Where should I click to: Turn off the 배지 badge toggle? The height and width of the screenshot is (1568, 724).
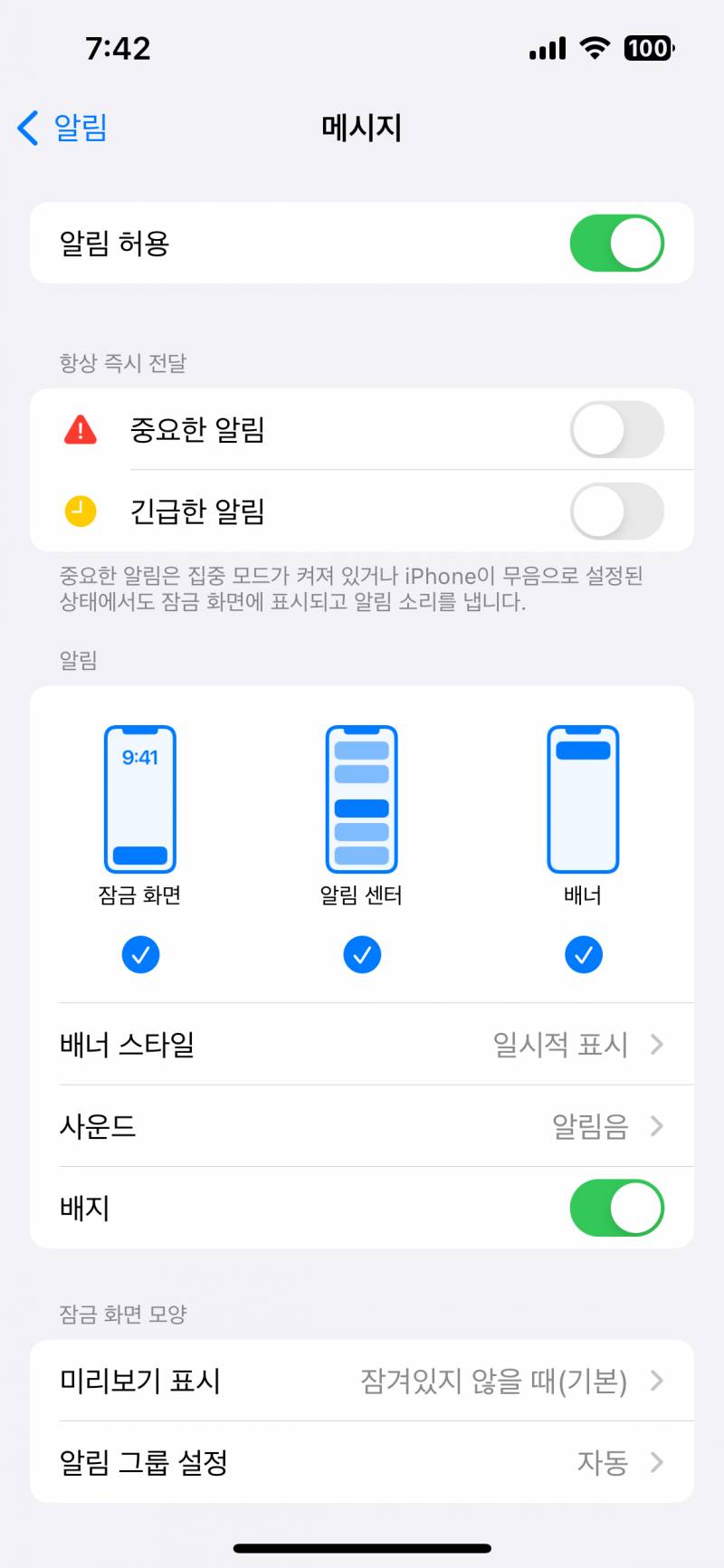click(x=616, y=1208)
